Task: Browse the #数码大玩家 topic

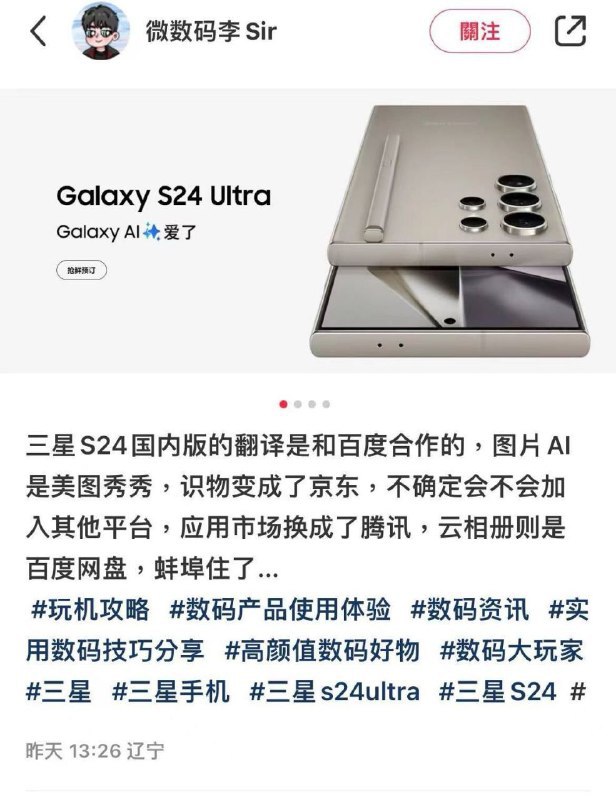Action: pyautogui.click(x=513, y=650)
